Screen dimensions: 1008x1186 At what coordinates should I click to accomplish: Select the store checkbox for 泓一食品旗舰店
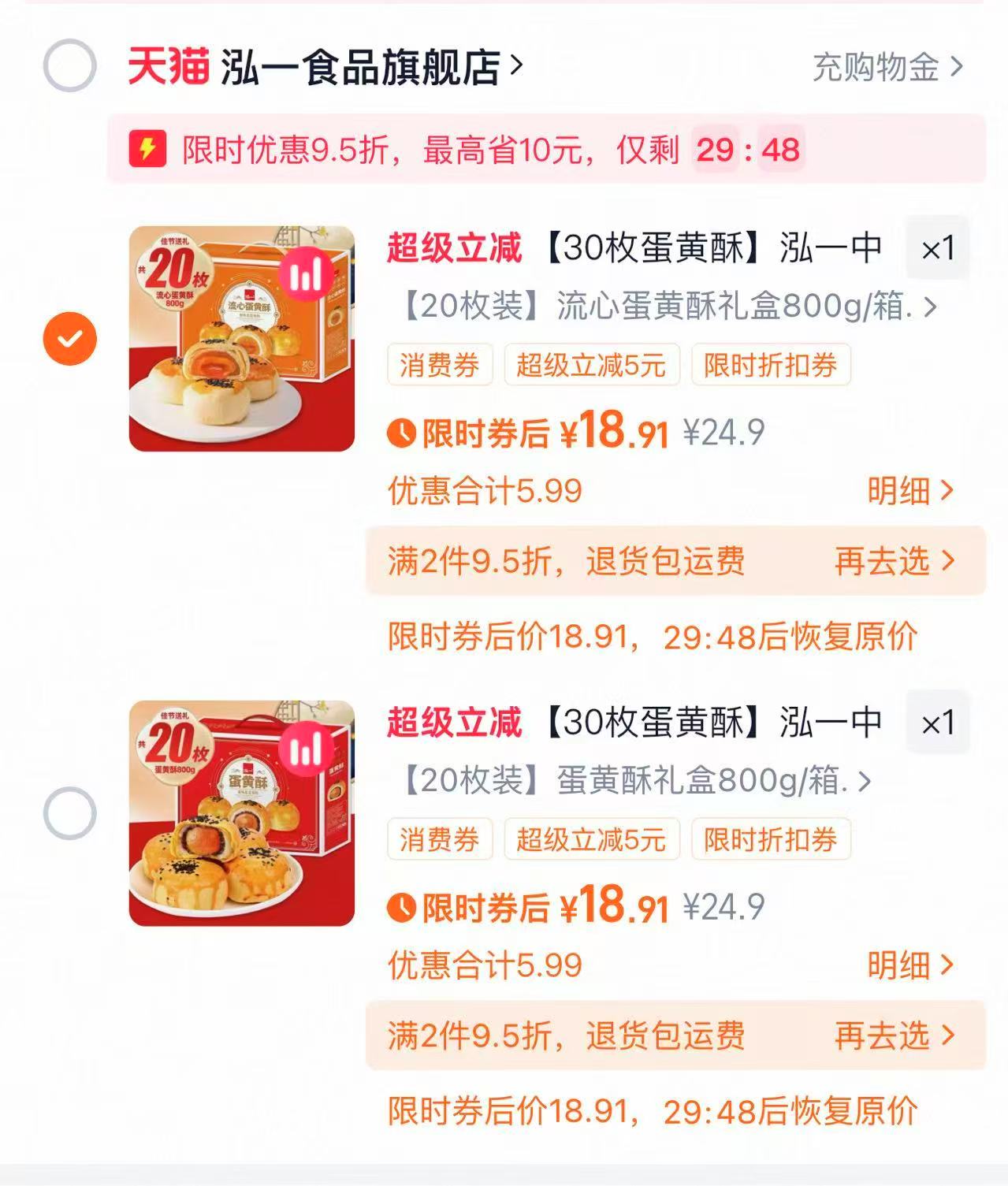click(x=69, y=67)
